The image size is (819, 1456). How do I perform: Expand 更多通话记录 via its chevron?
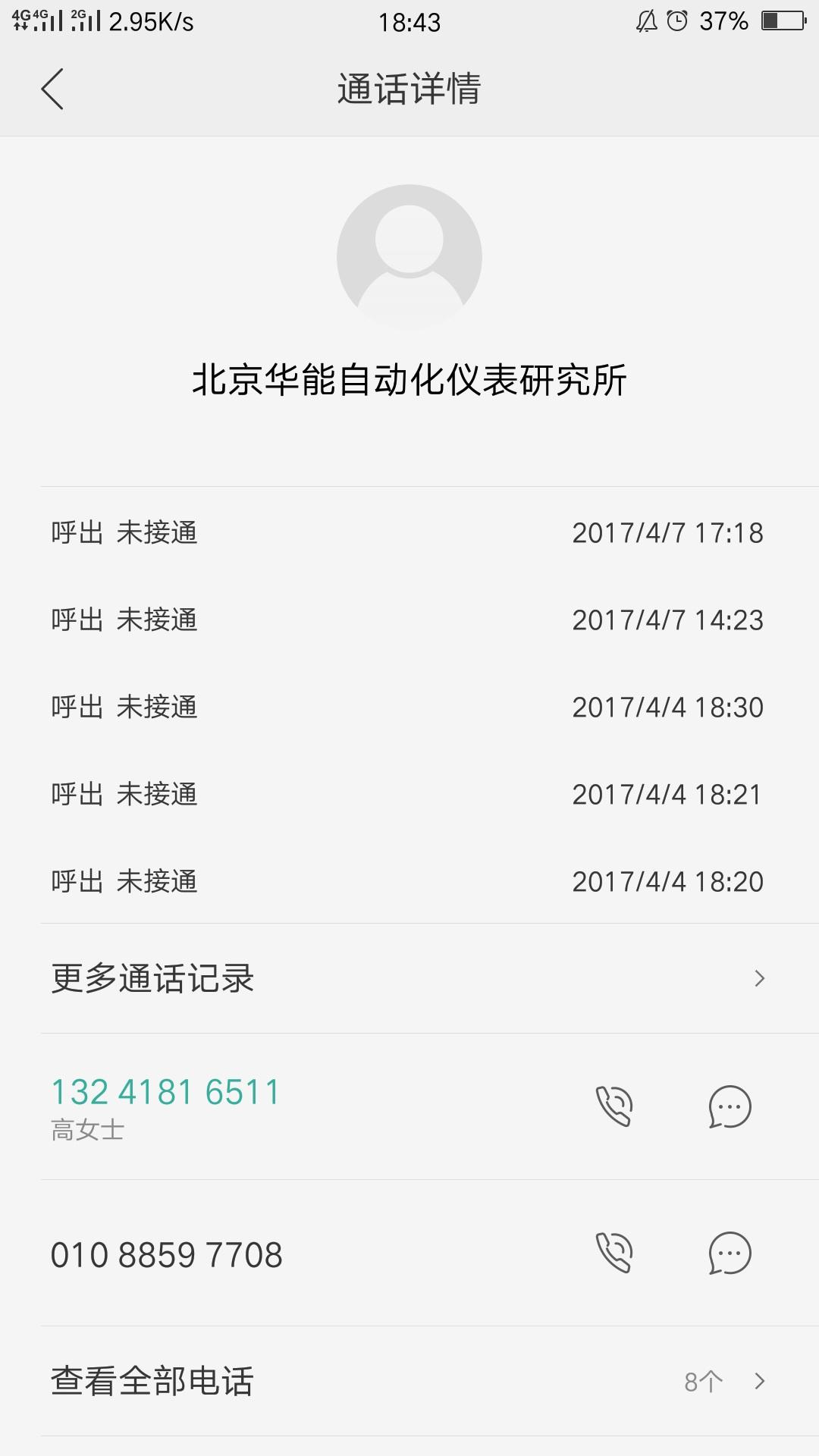[x=758, y=979]
